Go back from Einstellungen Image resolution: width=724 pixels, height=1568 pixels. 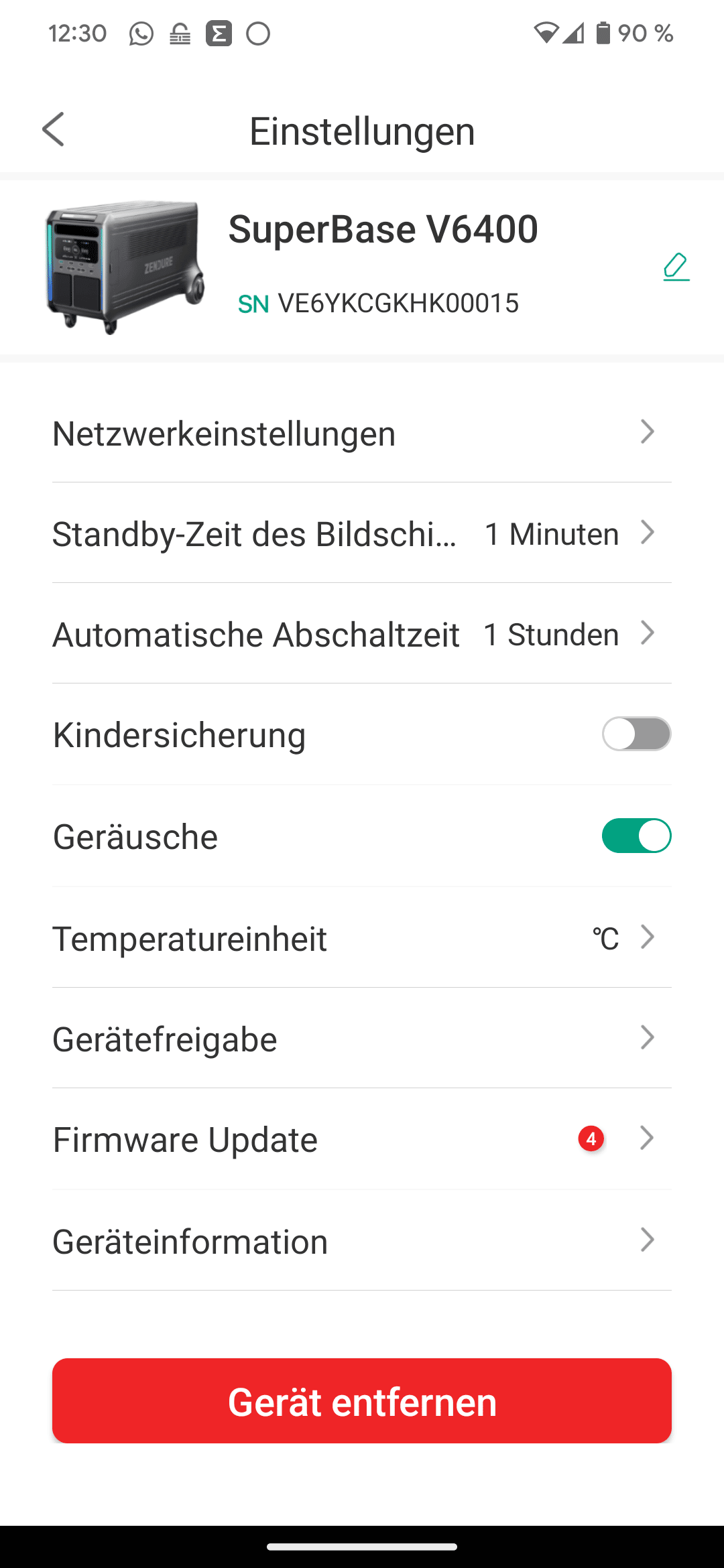coord(54,129)
